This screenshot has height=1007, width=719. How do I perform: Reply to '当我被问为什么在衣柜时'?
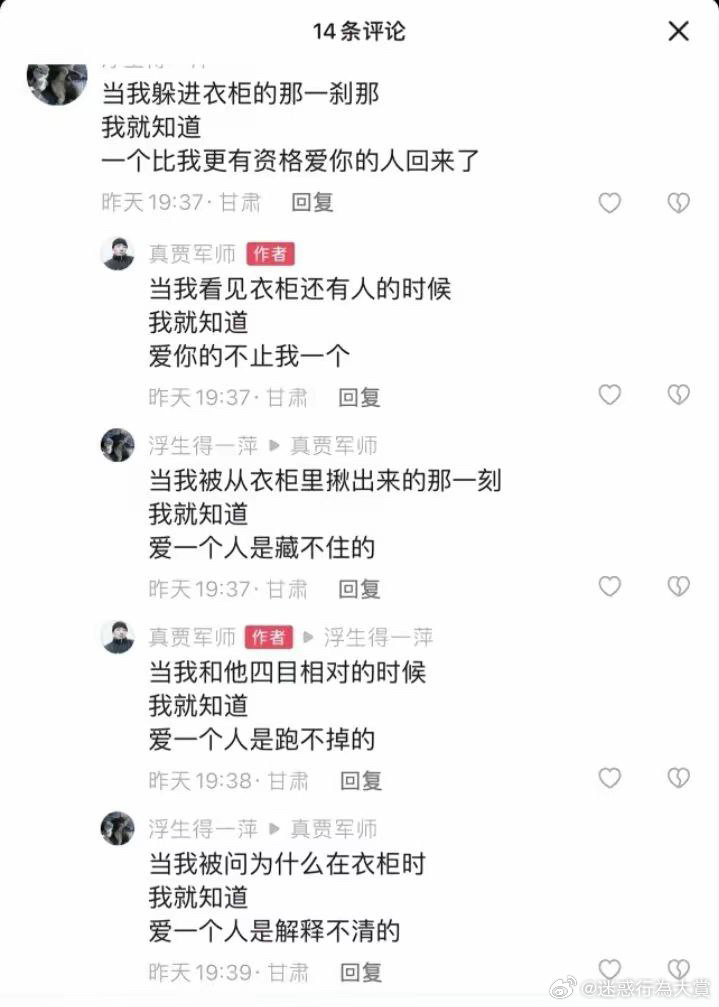(x=361, y=972)
